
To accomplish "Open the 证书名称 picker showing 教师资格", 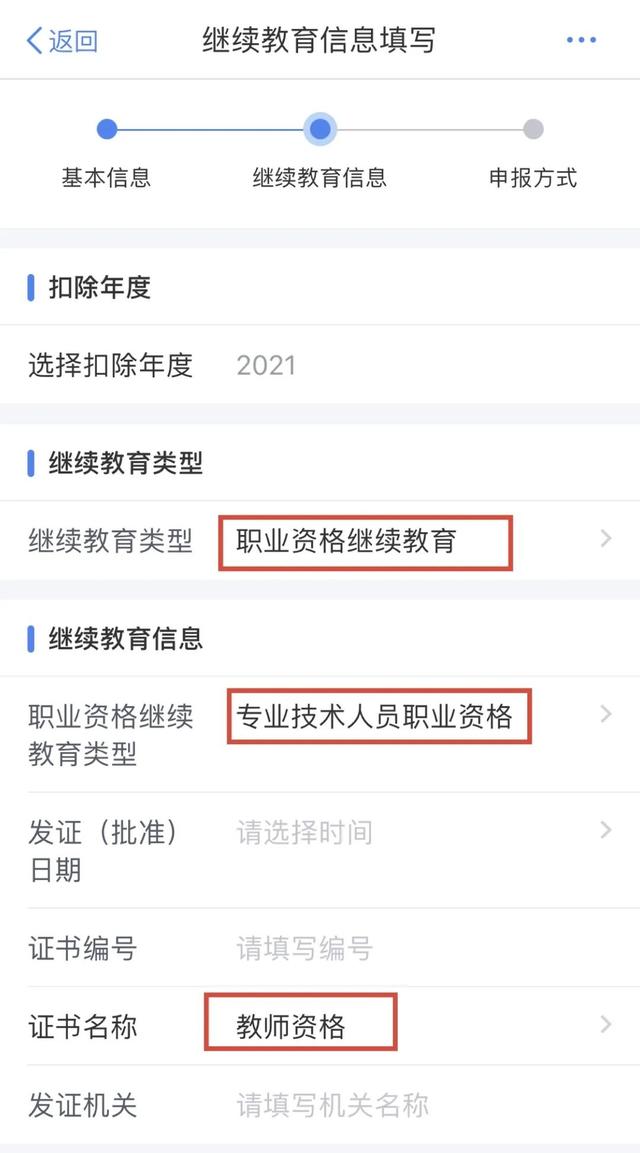I will [320, 1026].
